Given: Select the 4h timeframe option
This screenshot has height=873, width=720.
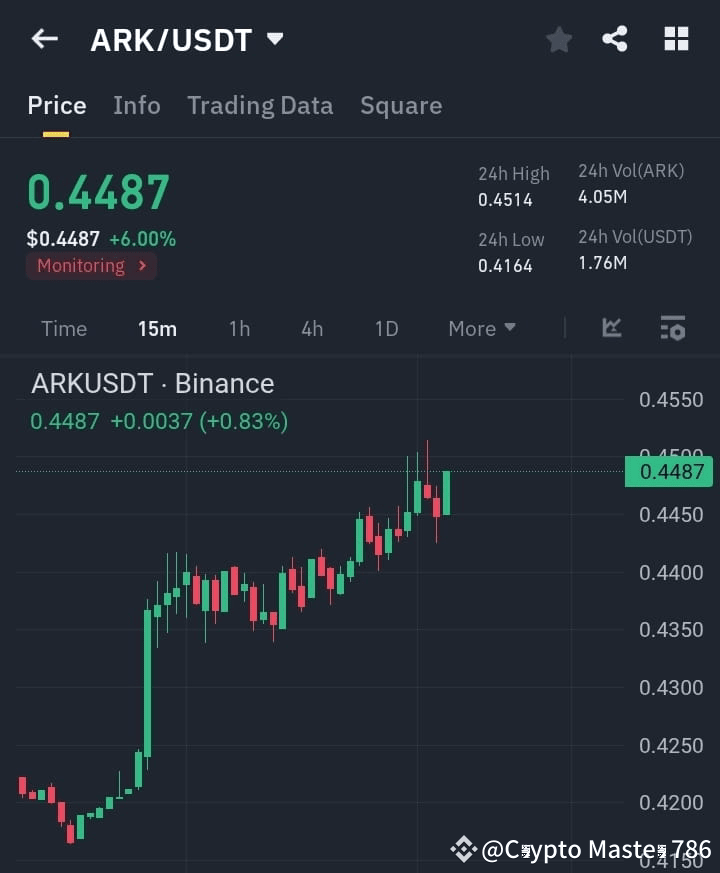Looking at the screenshot, I should (x=312, y=328).
